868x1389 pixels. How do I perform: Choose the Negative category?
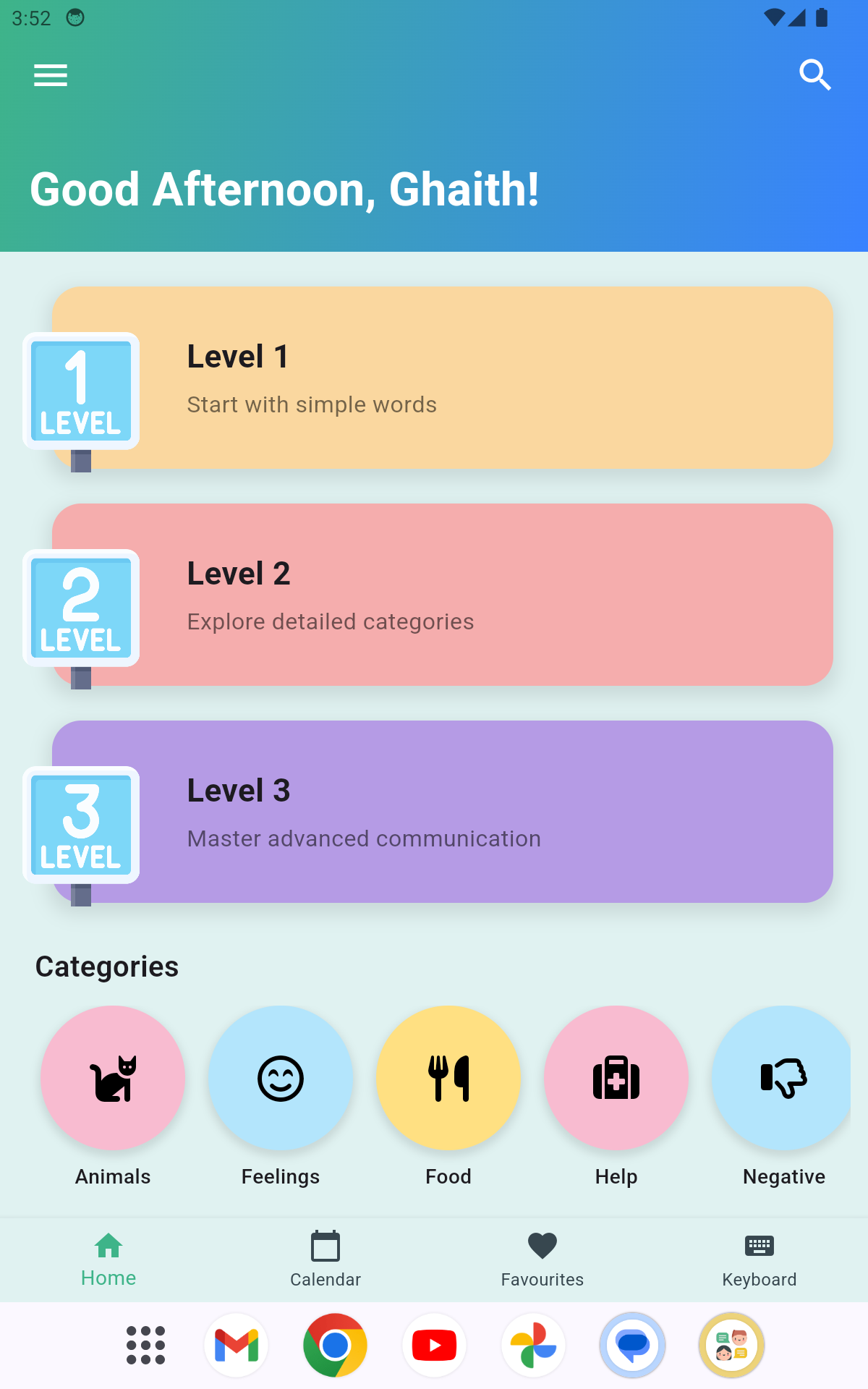[783, 1078]
